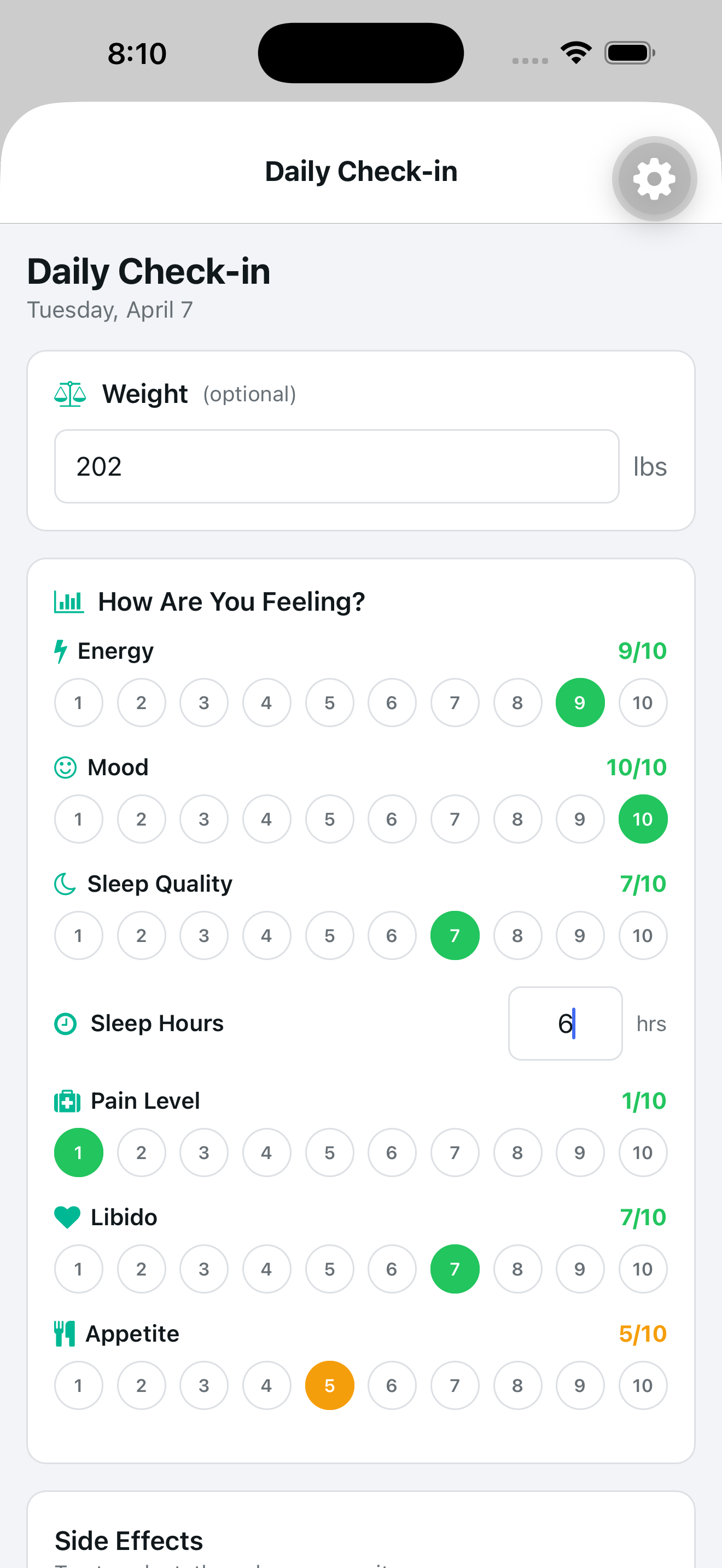Rate Mood as 8
The width and height of the screenshot is (722, 1568).
click(x=517, y=818)
